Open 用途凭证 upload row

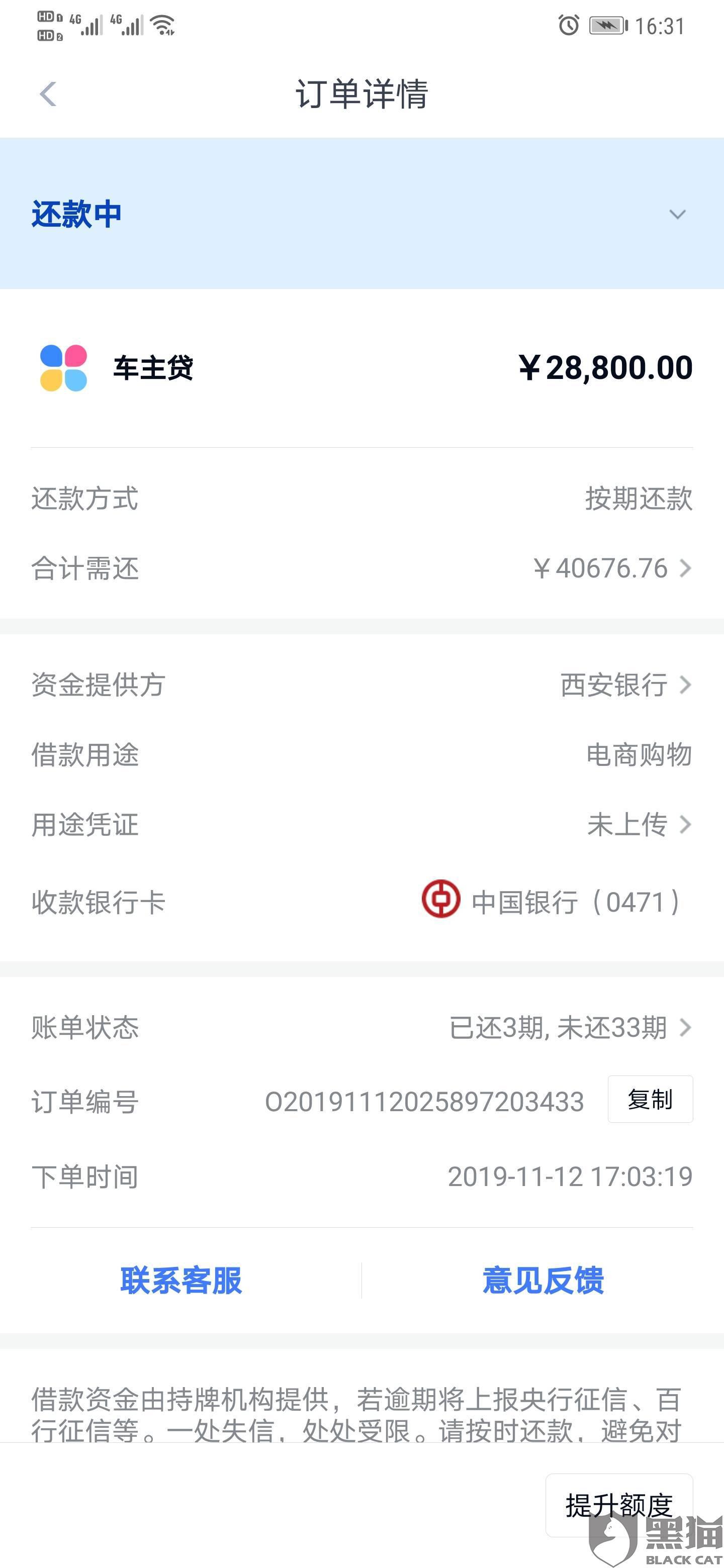tap(638, 825)
